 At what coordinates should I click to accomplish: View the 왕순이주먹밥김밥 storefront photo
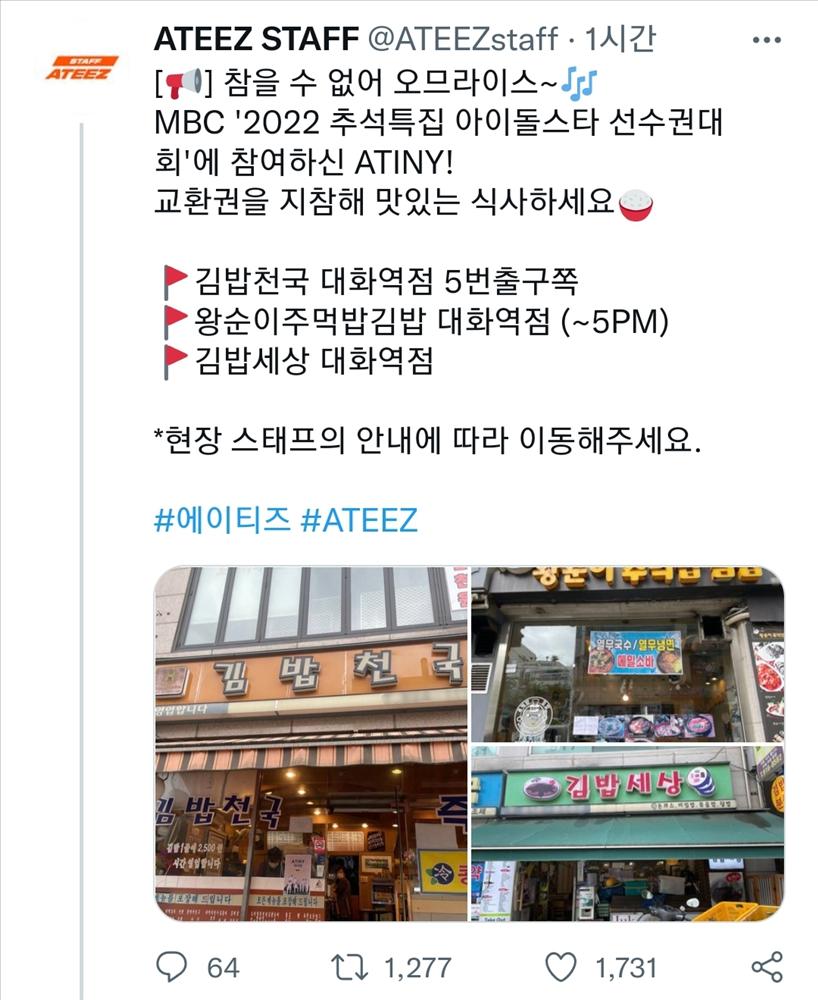click(x=627, y=653)
